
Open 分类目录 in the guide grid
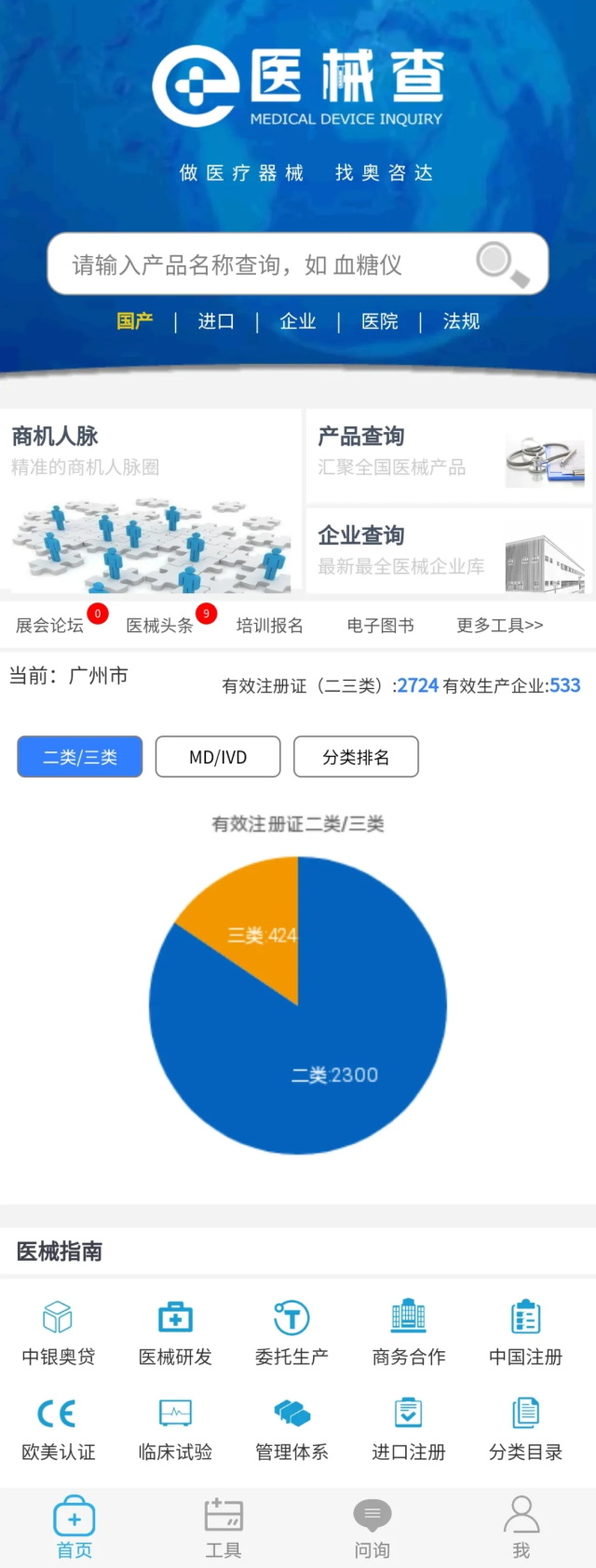tap(525, 1428)
